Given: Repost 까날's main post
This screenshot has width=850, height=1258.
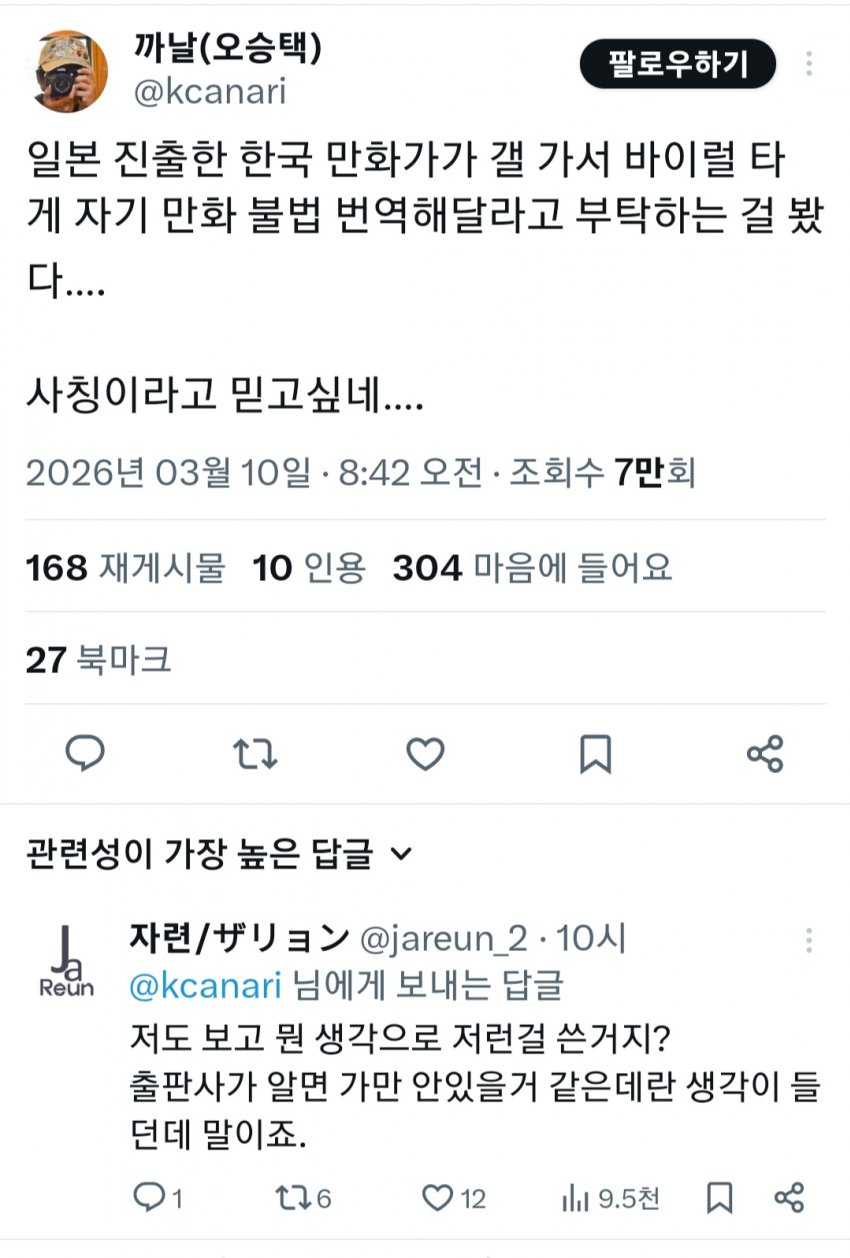Looking at the screenshot, I should tap(255, 755).
